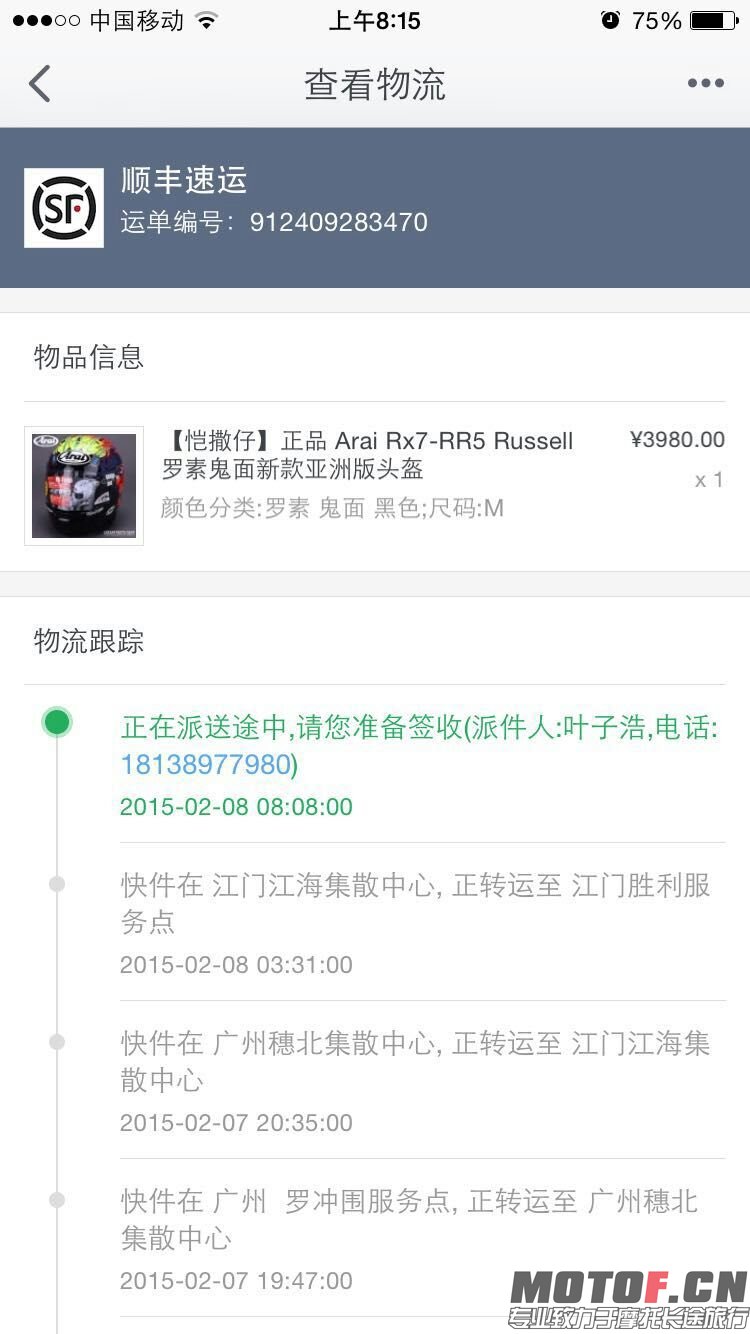Call courier number 18138977980
The width and height of the screenshot is (750, 1334).
pyautogui.click(x=206, y=765)
